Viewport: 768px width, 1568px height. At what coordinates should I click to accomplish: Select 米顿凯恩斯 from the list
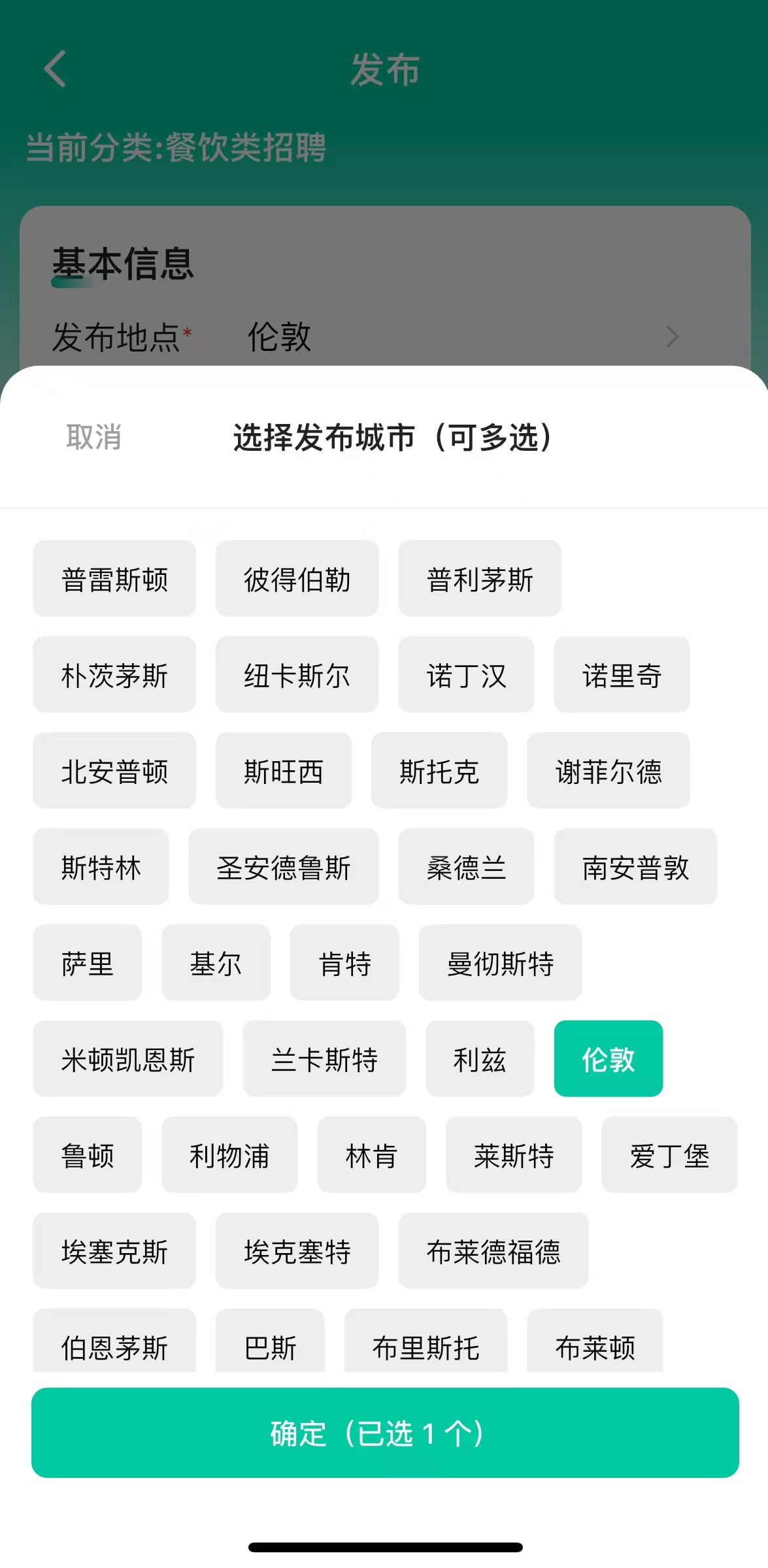coord(128,1058)
